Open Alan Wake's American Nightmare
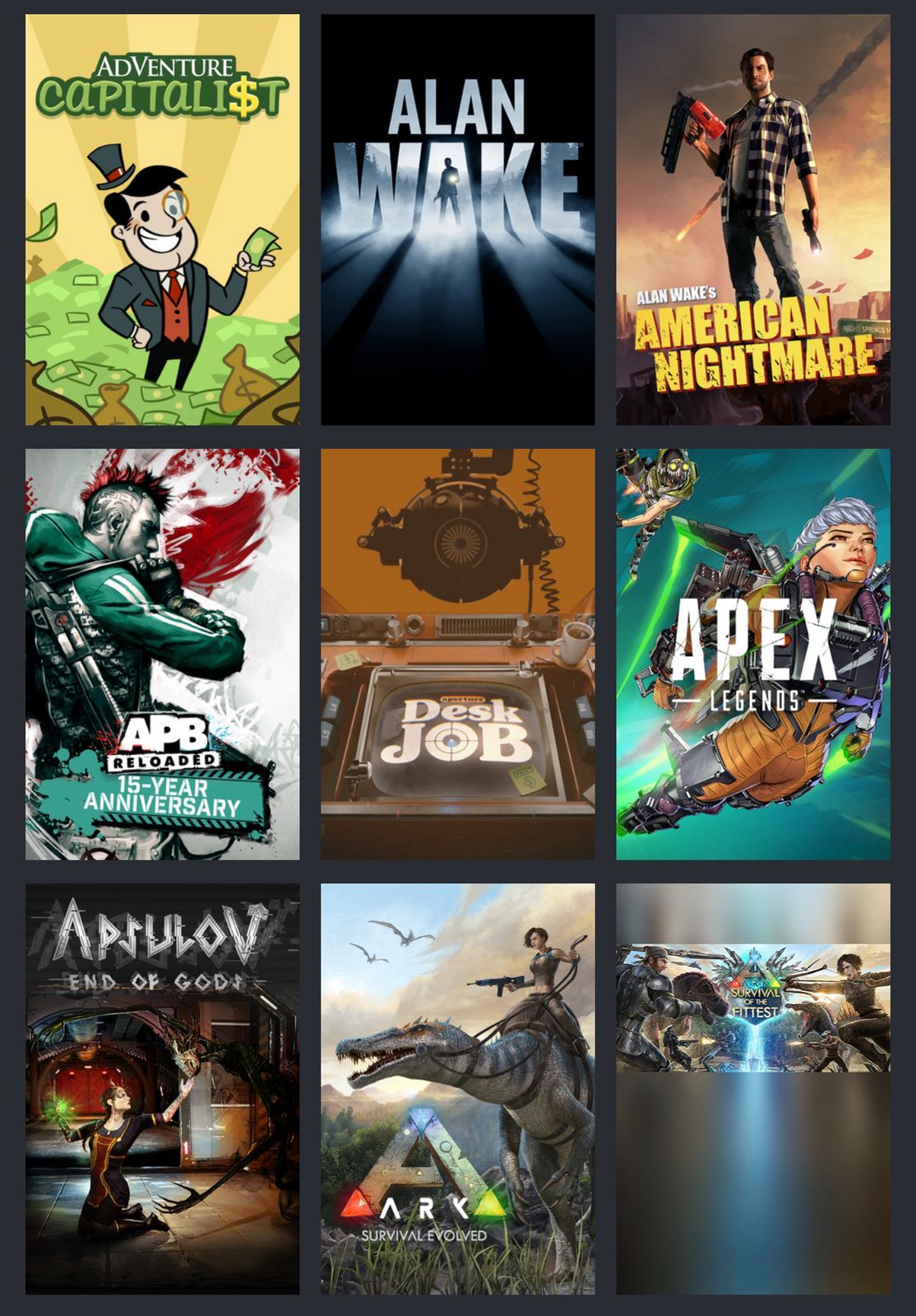This screenshot has height=1316, width=916. [x=753, y=220]
